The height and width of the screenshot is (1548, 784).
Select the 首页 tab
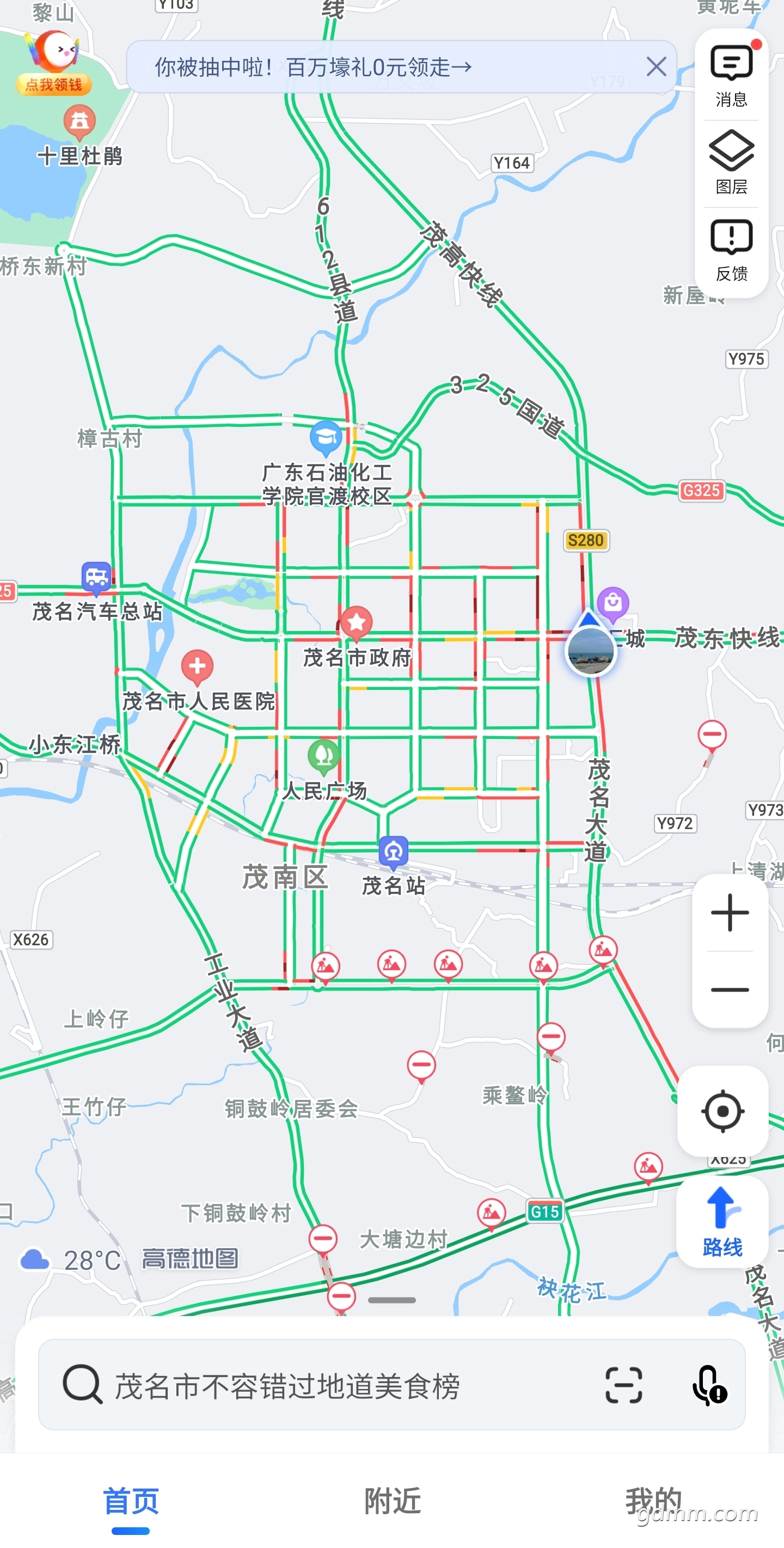pos(131,1501)
